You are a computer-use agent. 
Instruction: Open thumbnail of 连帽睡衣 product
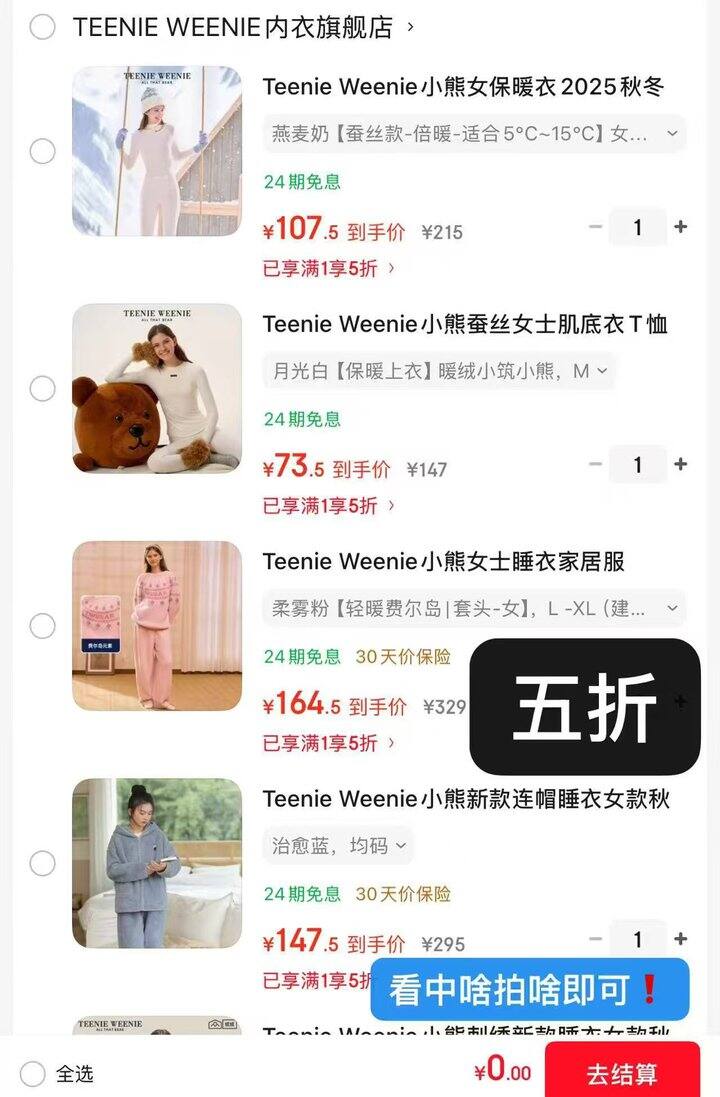pos(155,862)
